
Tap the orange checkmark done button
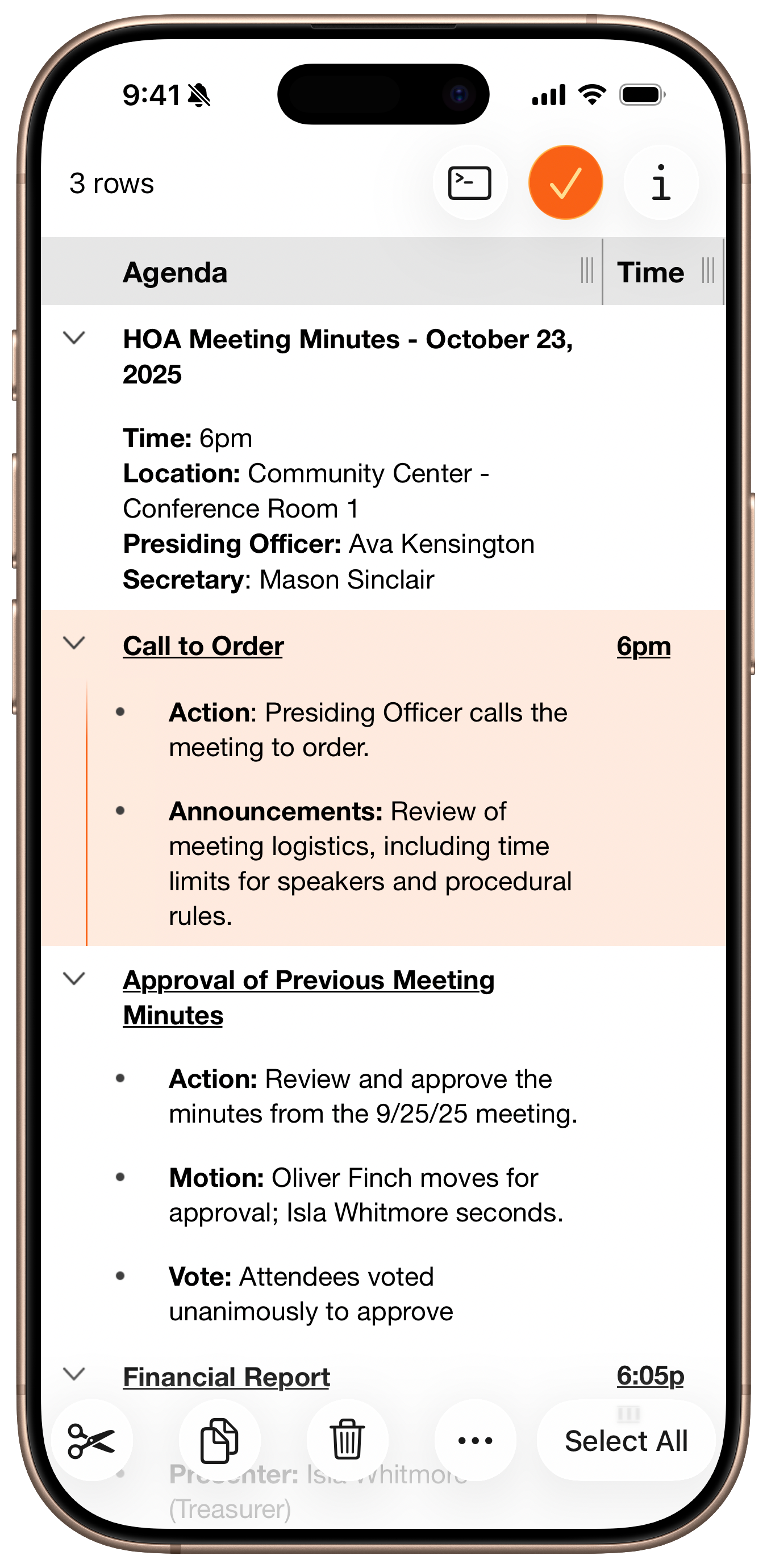565,182
